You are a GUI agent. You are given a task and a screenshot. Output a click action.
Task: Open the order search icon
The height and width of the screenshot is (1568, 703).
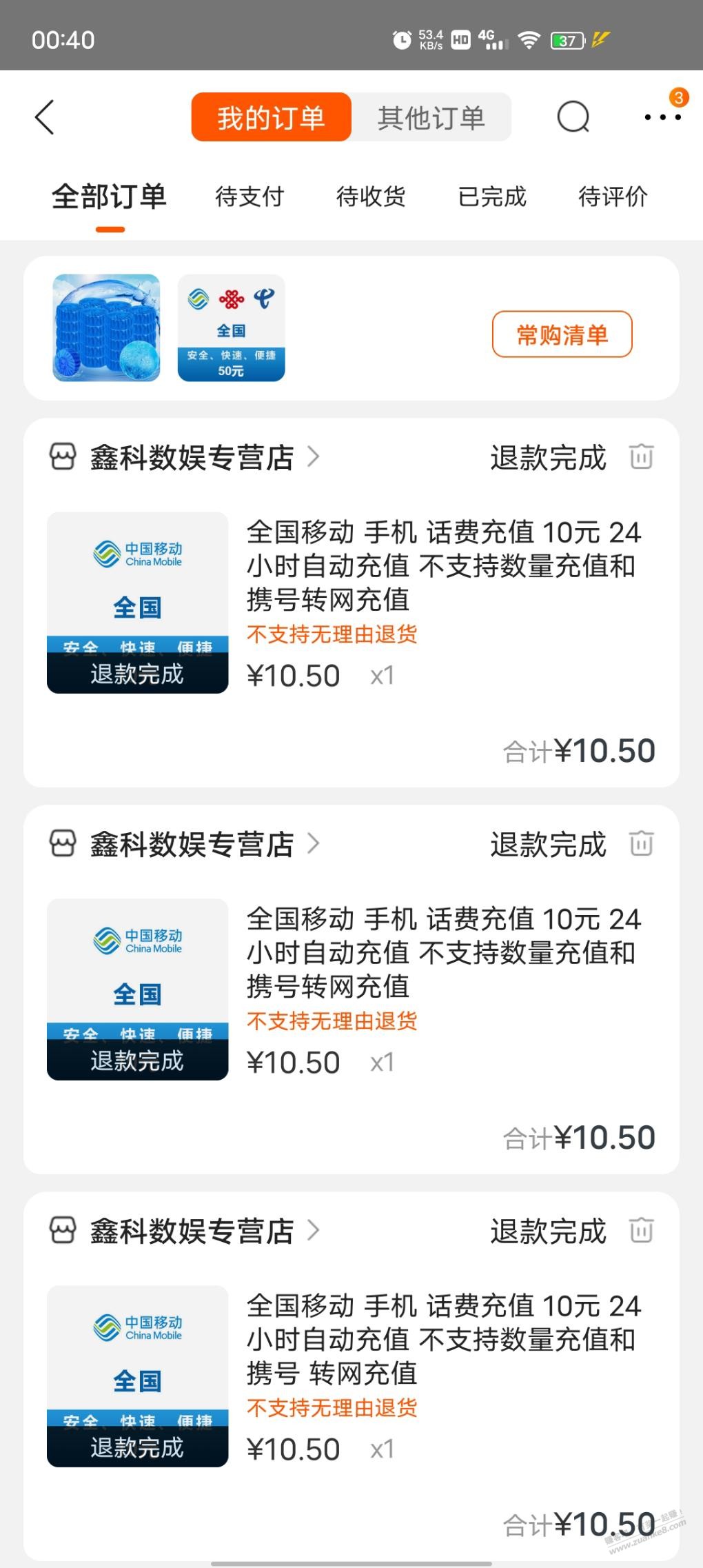[573, 117]
